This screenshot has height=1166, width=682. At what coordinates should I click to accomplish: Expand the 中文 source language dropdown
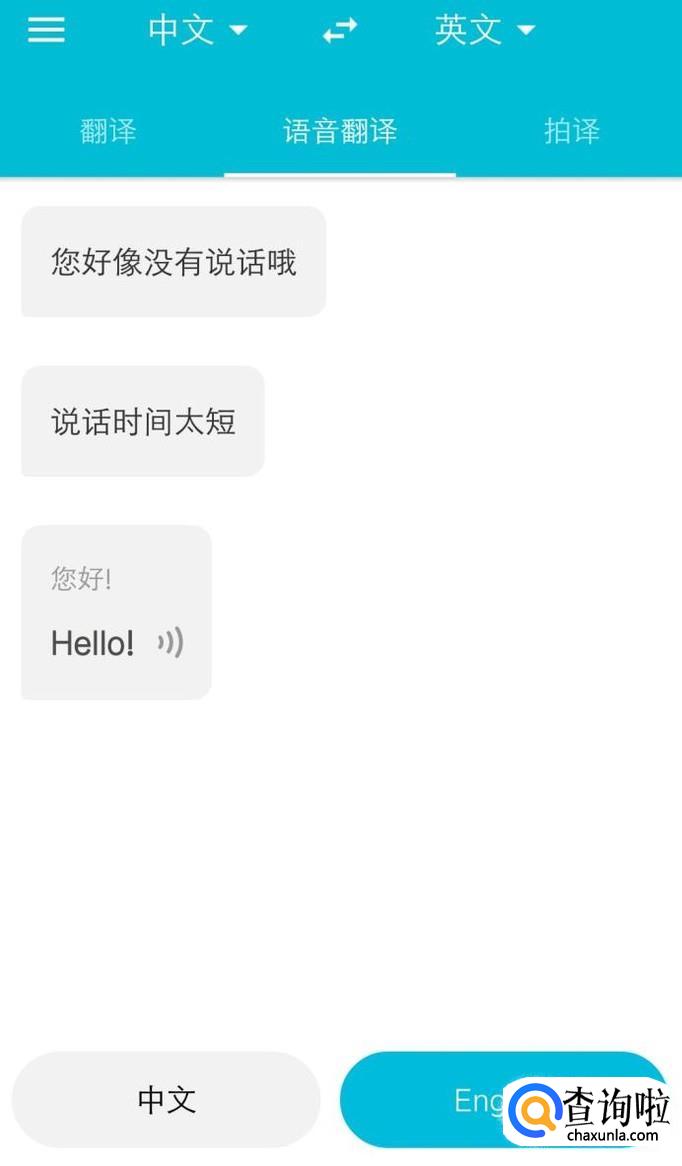[x=197, y=30]
